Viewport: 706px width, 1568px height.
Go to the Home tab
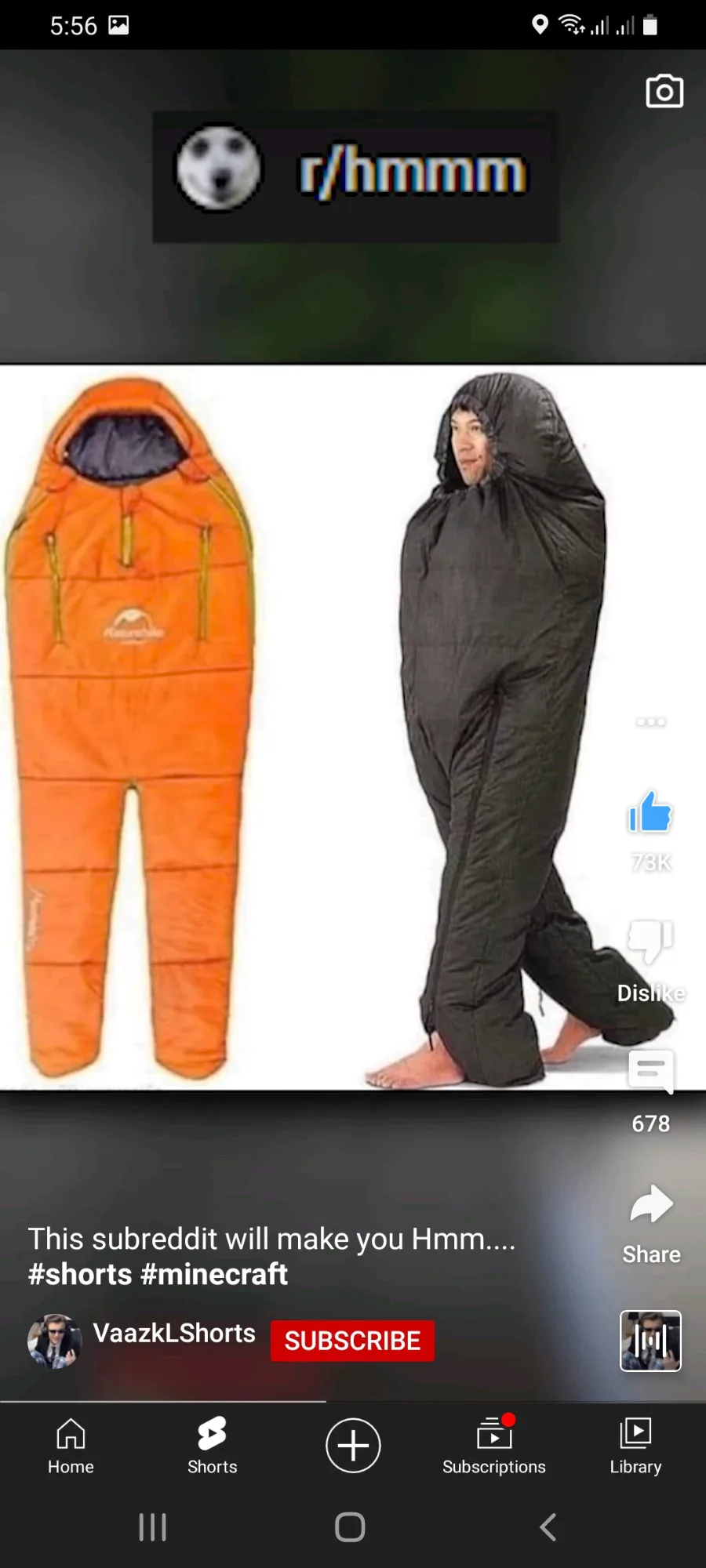71,1446
